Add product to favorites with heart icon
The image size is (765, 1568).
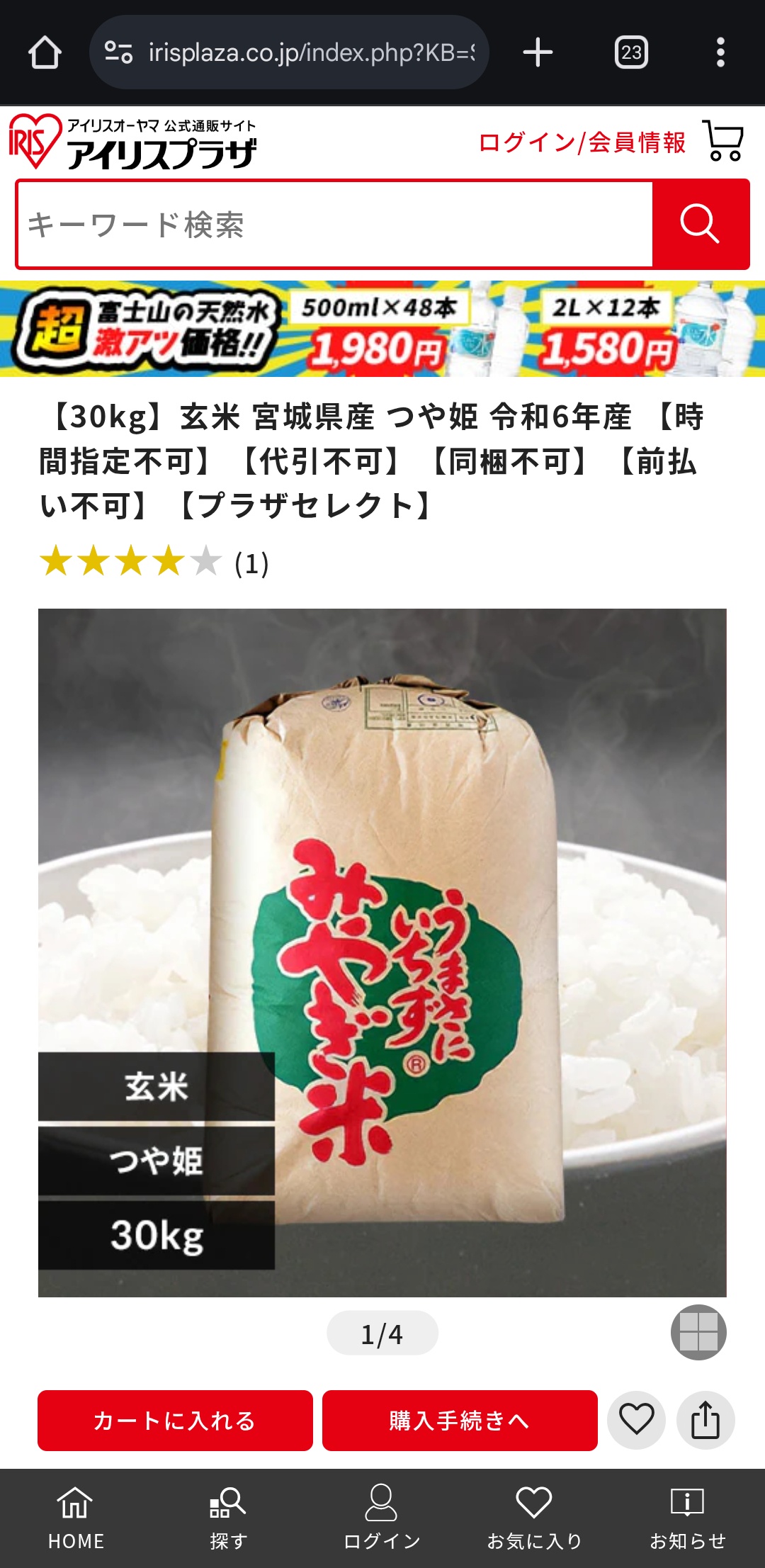pyautogui.click(x=636, y=1420)
